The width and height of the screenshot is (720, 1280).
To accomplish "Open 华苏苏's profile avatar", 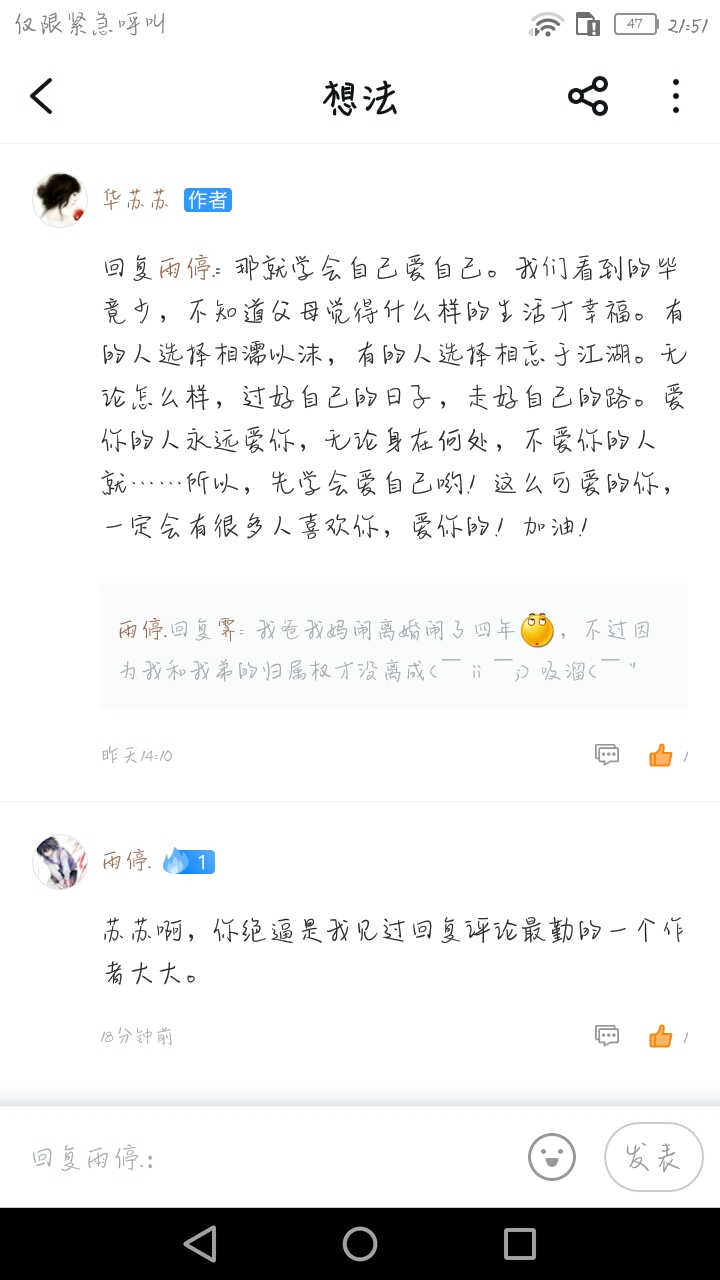I will coord(60,200).
